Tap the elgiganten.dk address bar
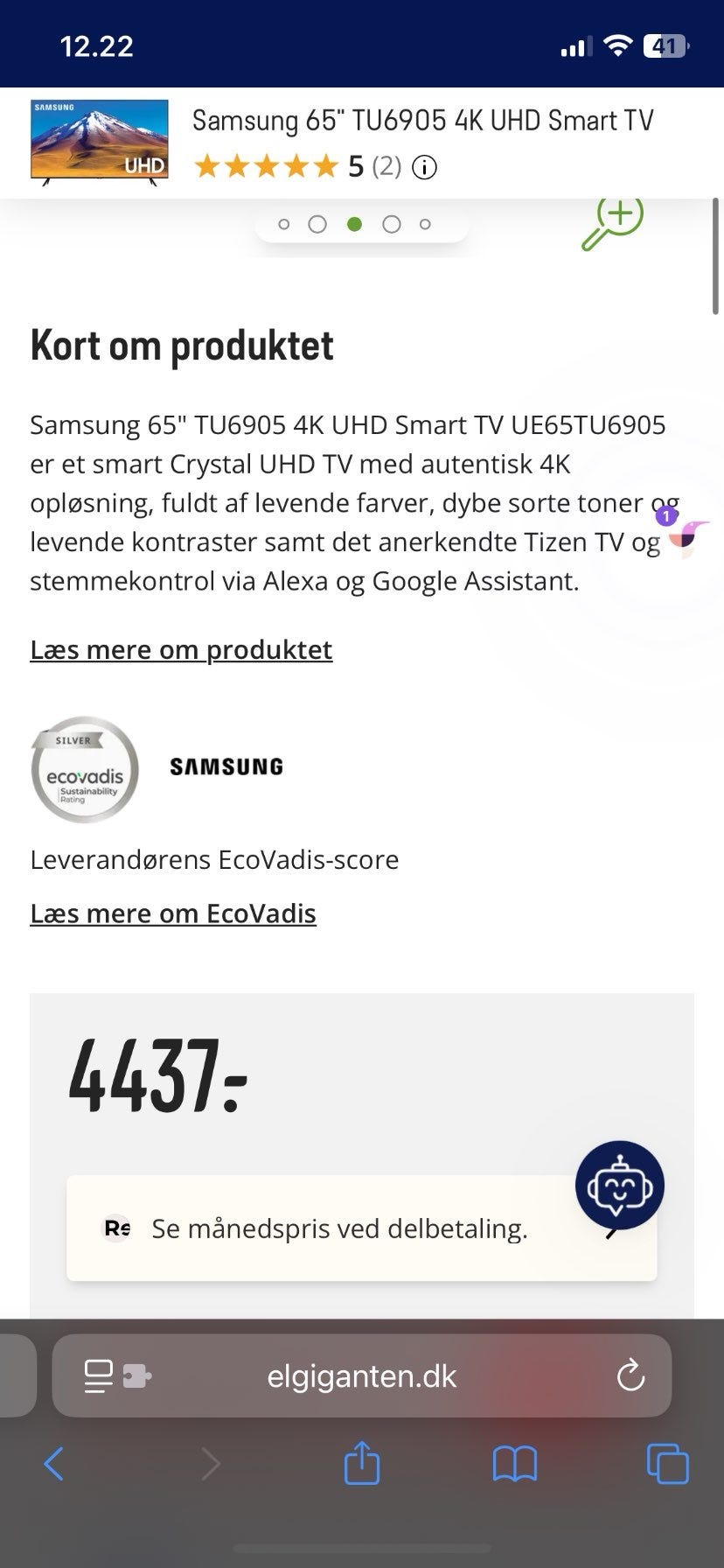Image resolution: width=724 pixels, height=1568 pixels. pos(361,1376)
